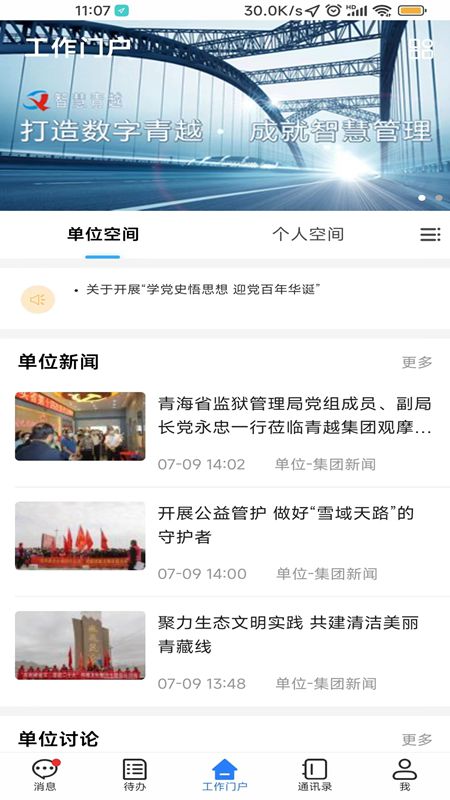Go to the 消息 tab

(45, 775)
